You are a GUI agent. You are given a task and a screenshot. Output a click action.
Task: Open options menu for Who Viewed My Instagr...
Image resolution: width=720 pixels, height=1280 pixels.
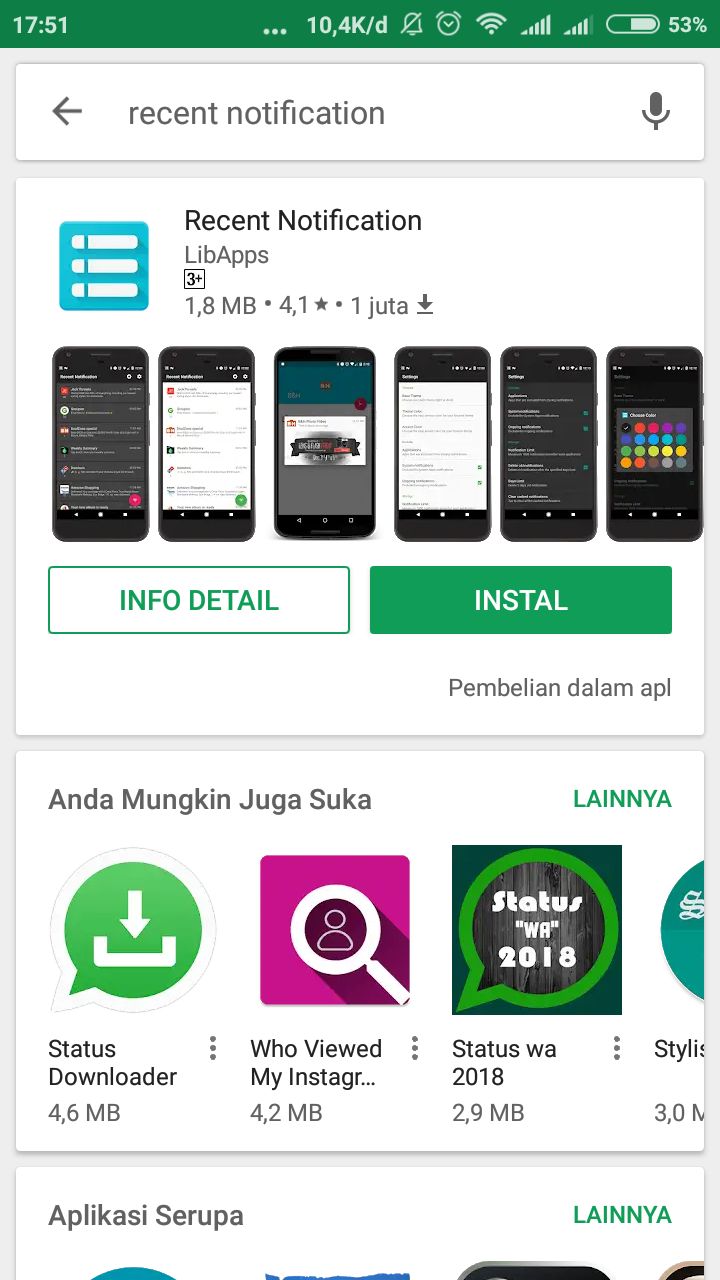pyautogui.click(x=415, y=1048)
